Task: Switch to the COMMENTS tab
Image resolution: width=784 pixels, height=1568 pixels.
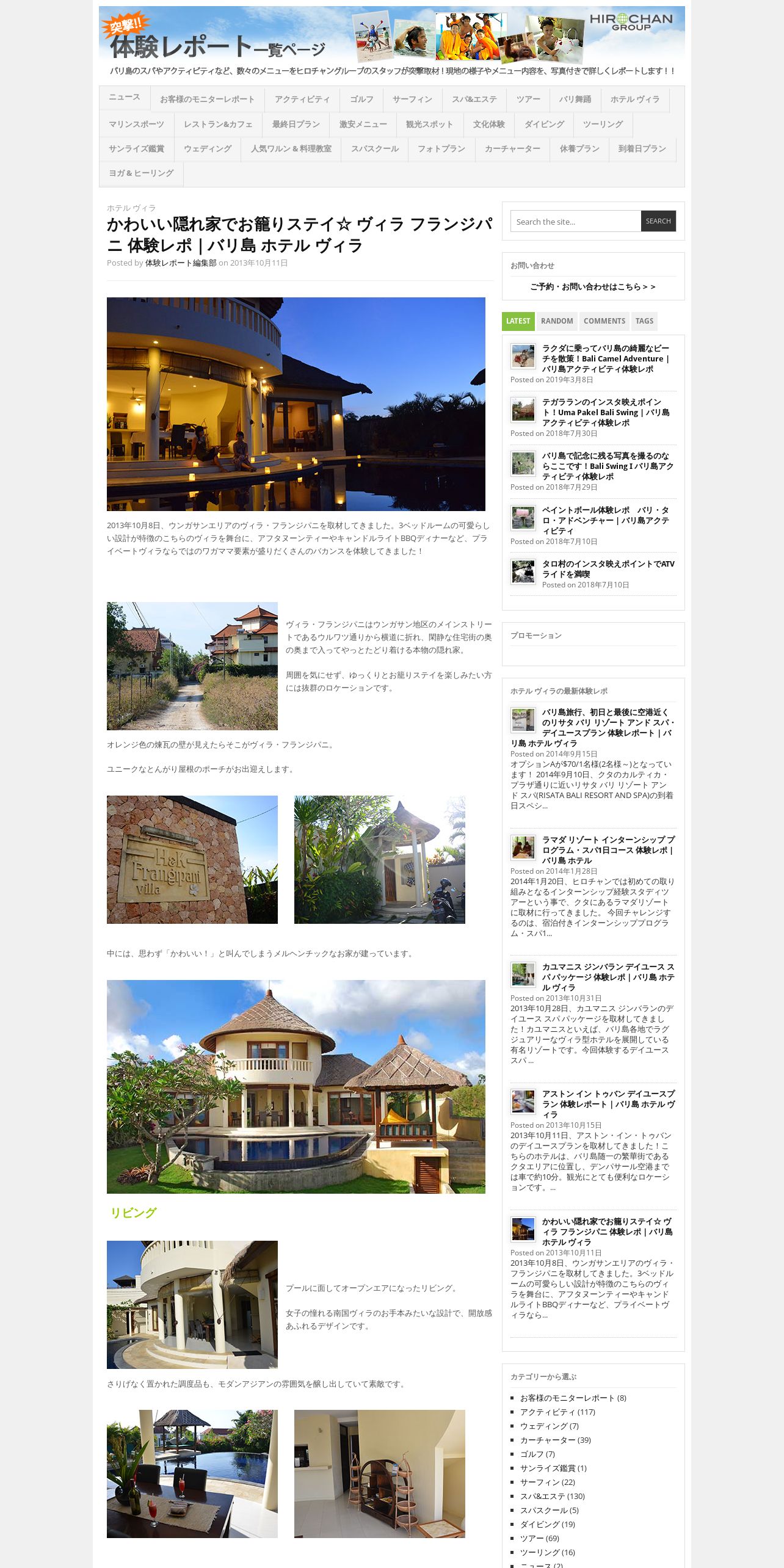Action: click(604, 321)
